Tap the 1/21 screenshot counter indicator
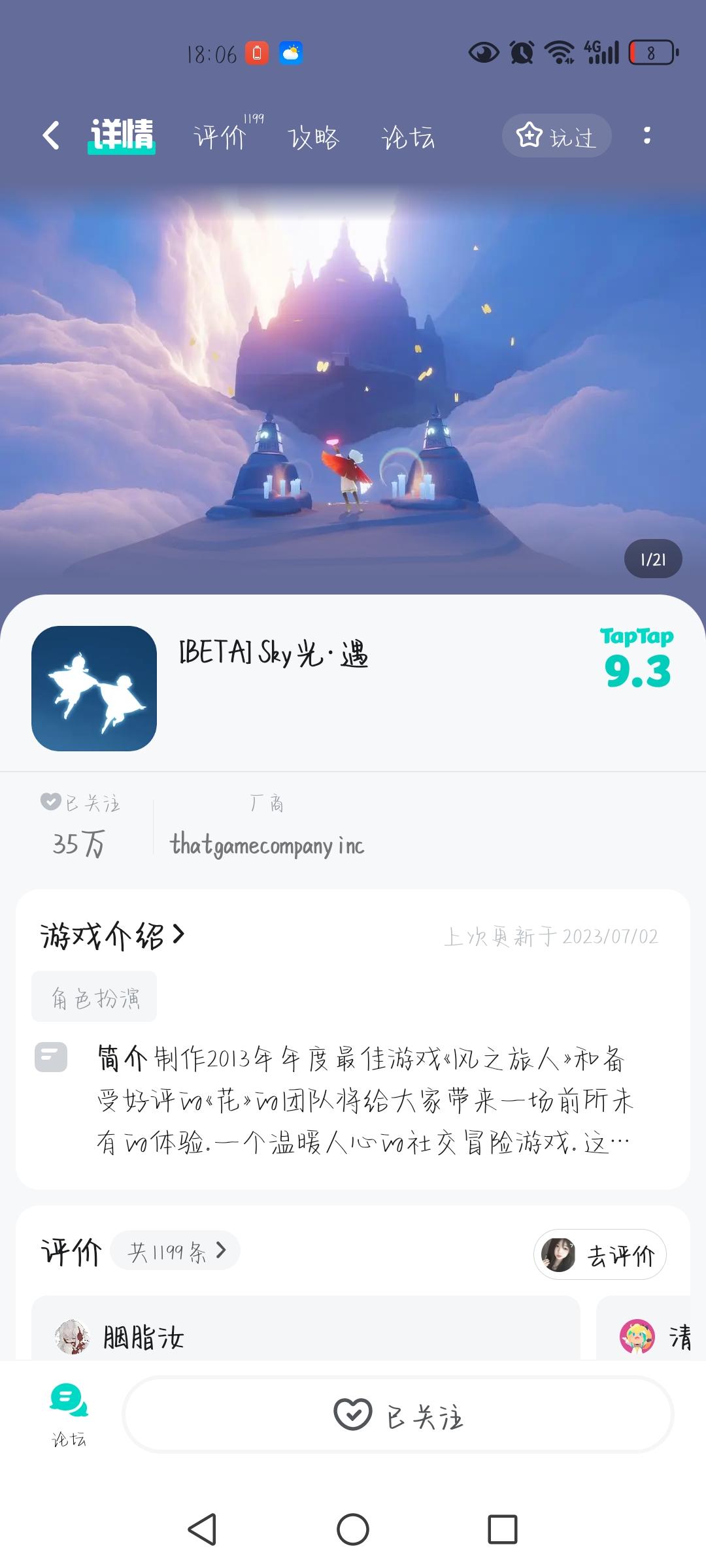 coord(652,558)
